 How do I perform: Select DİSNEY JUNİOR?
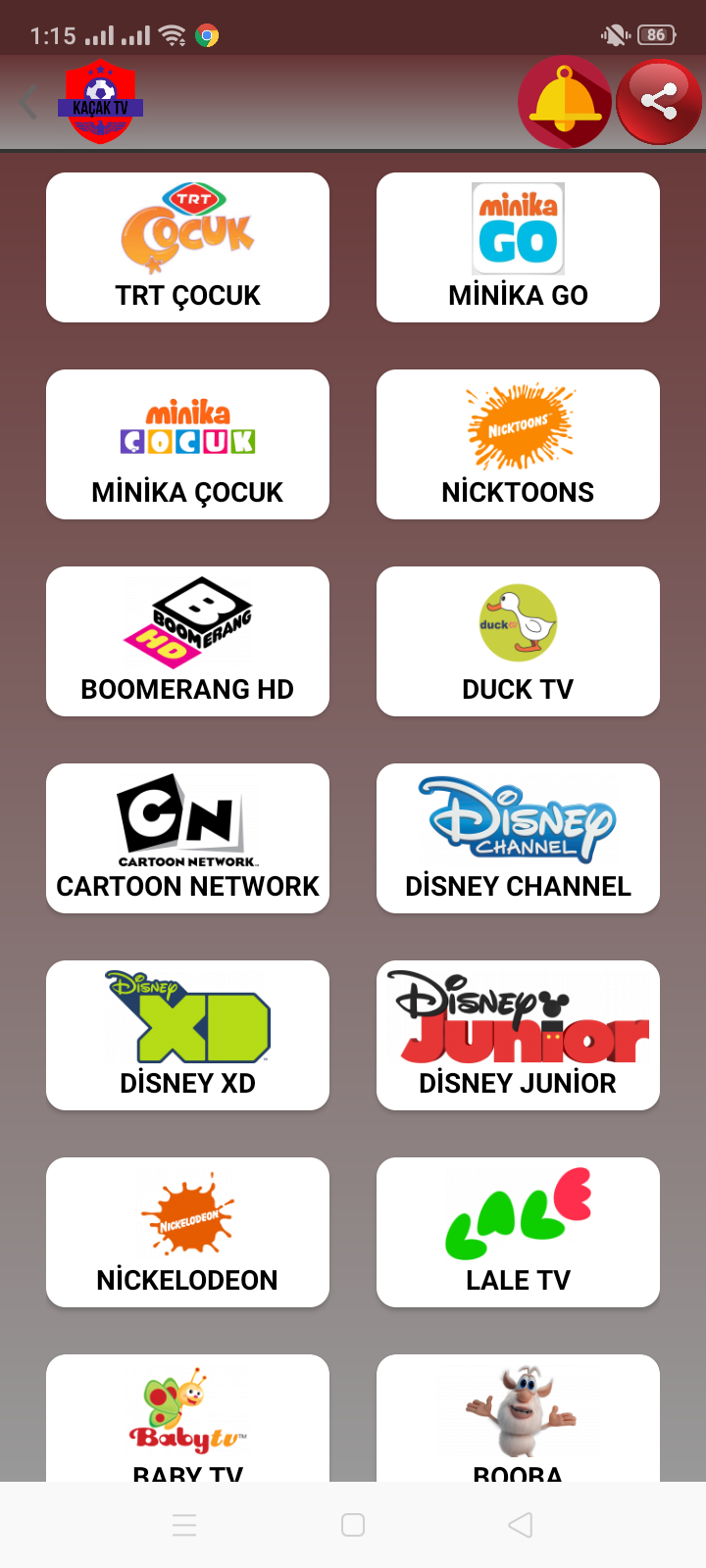[x=518, y=1035]
